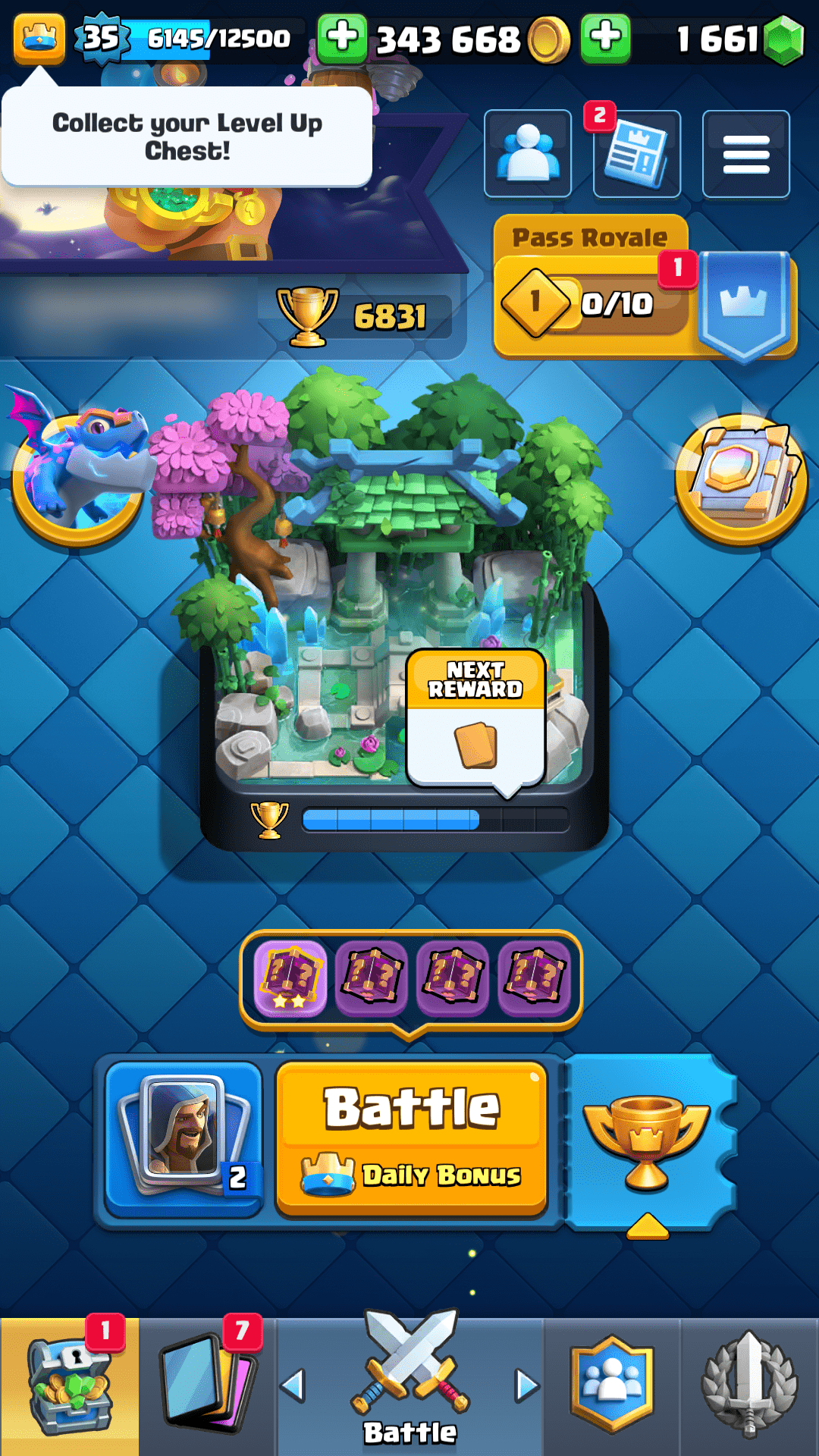Open the news feed with 2 notifications
This screenshot has height=1456, width=819.
[x=637, y=155]
